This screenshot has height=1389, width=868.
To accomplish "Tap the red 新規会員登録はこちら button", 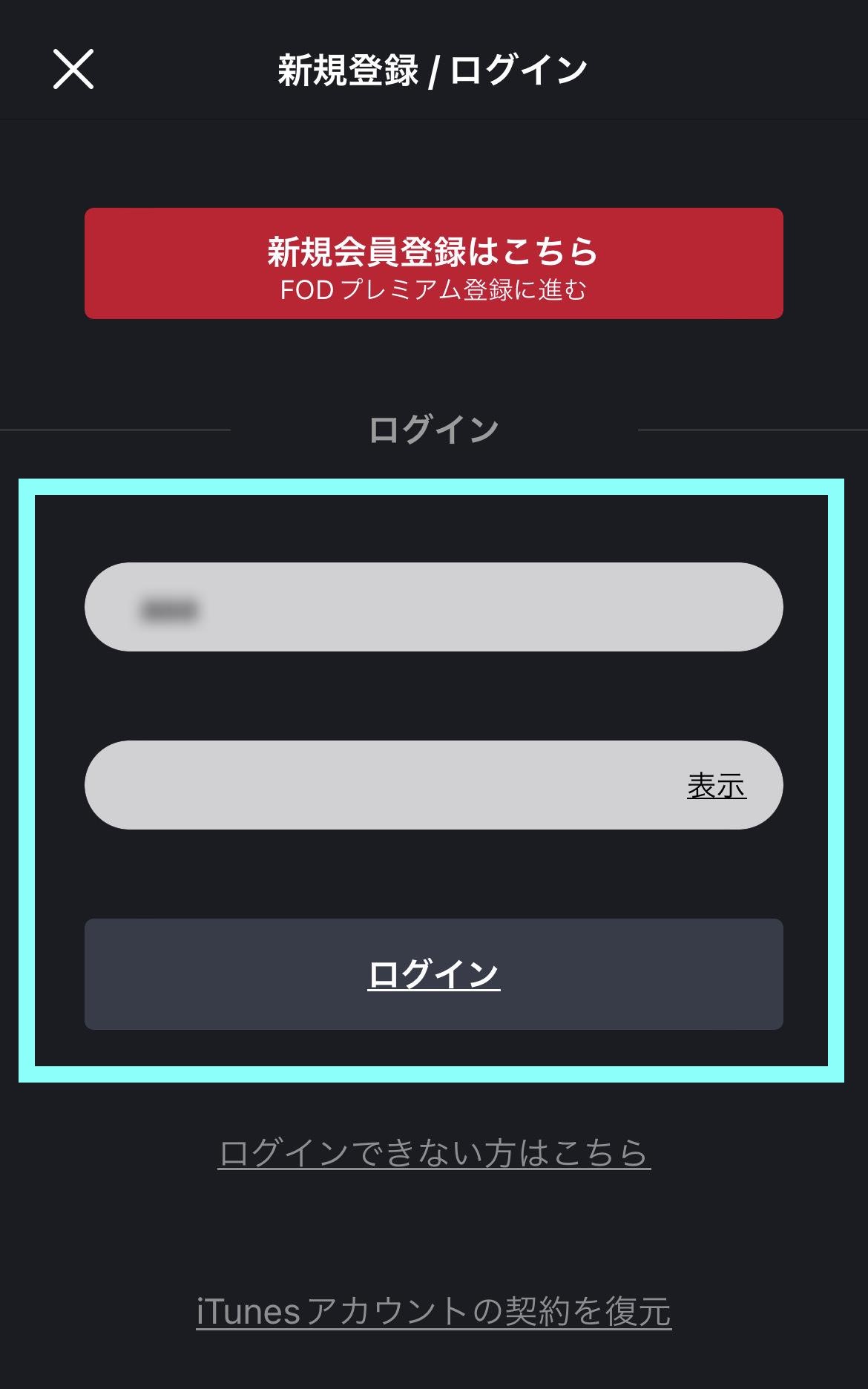I will click(x=433, y=263).
